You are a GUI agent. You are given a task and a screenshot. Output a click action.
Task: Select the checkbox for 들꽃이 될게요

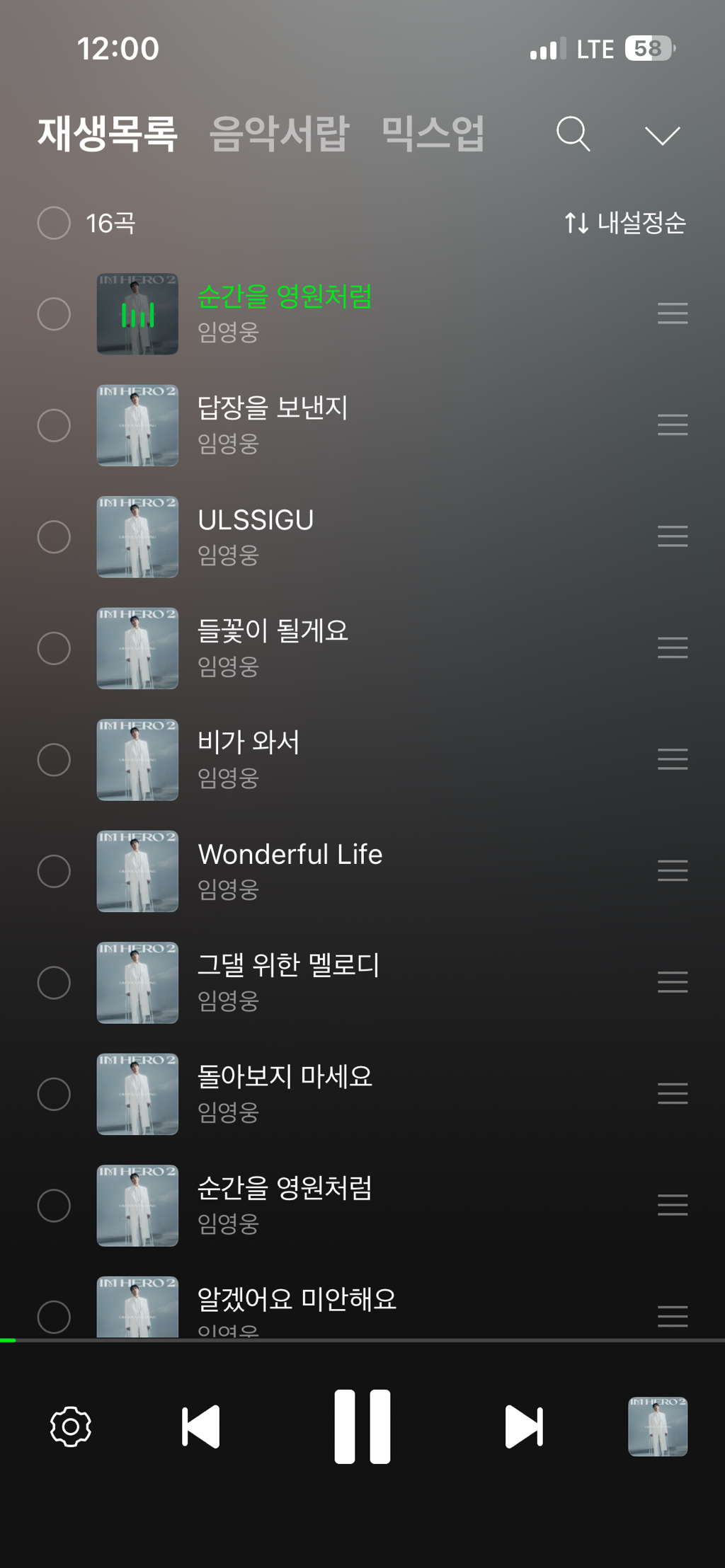pyautogui.click(x=54, y=648)
